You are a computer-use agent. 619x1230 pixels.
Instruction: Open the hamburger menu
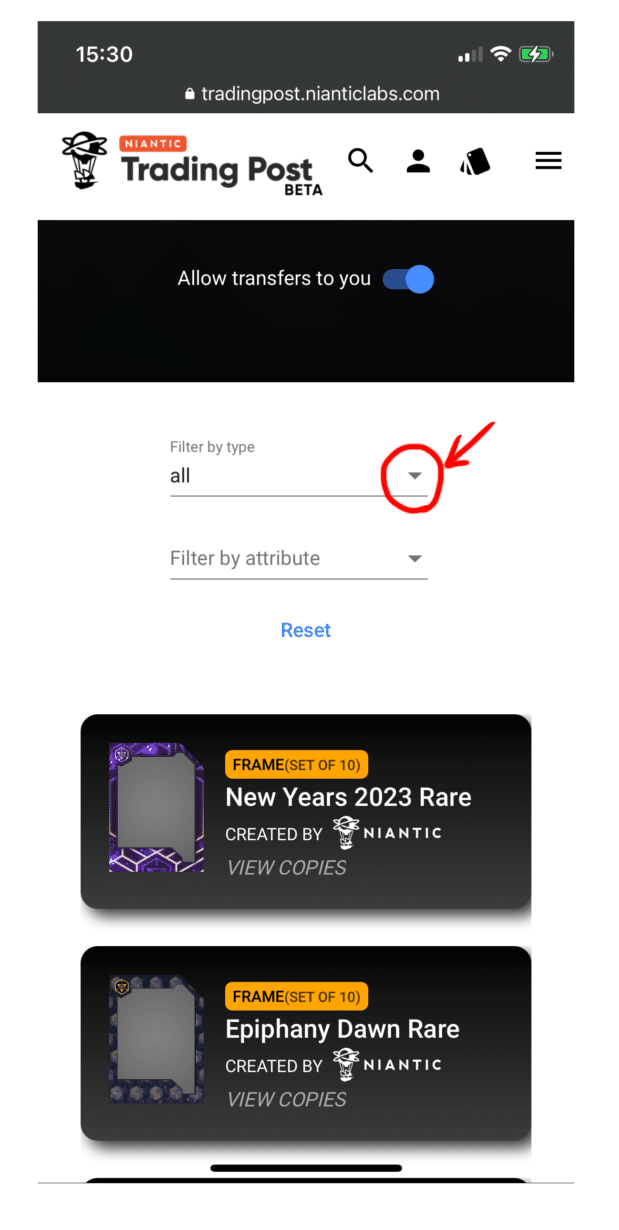[548, 161]
